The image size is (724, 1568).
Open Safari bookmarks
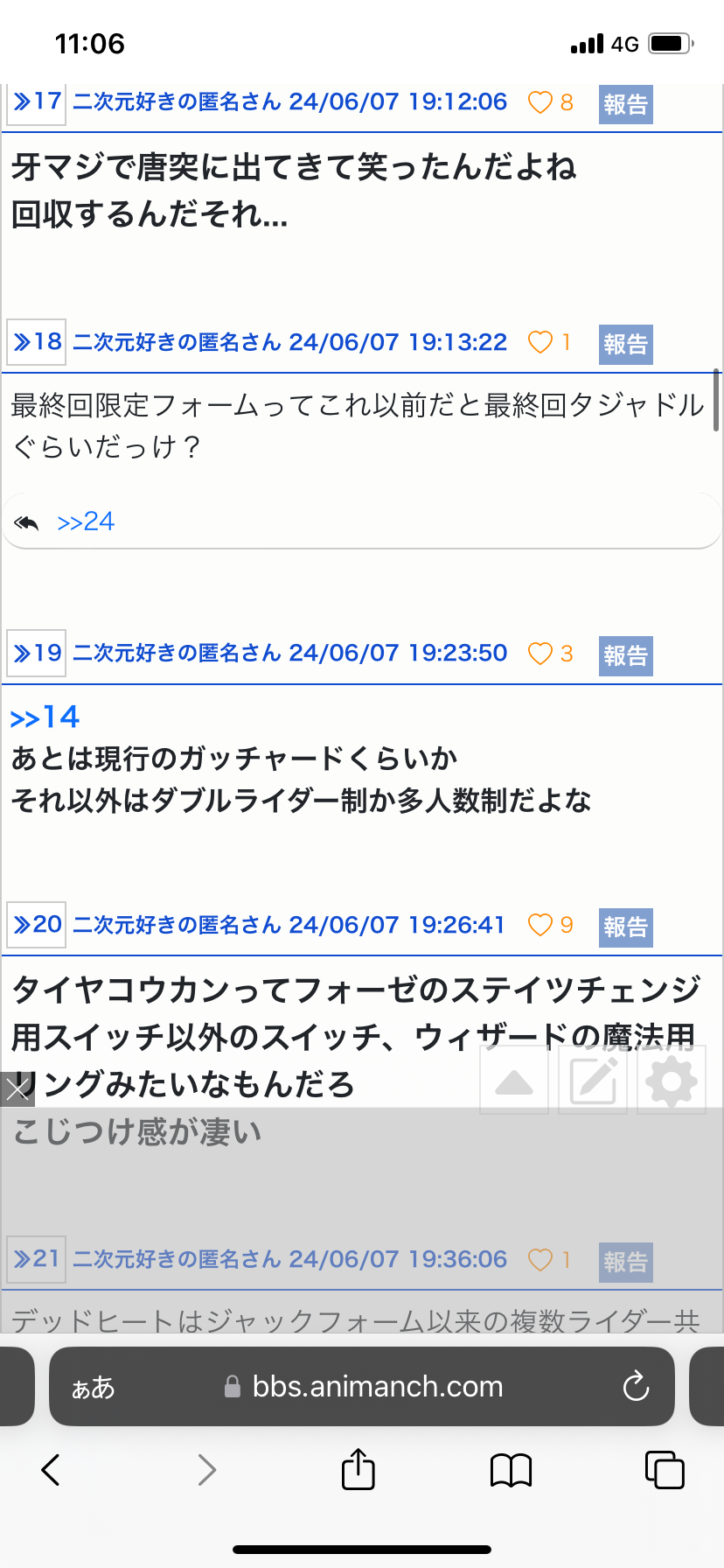pyautogui.click(x=511, y=1470)
